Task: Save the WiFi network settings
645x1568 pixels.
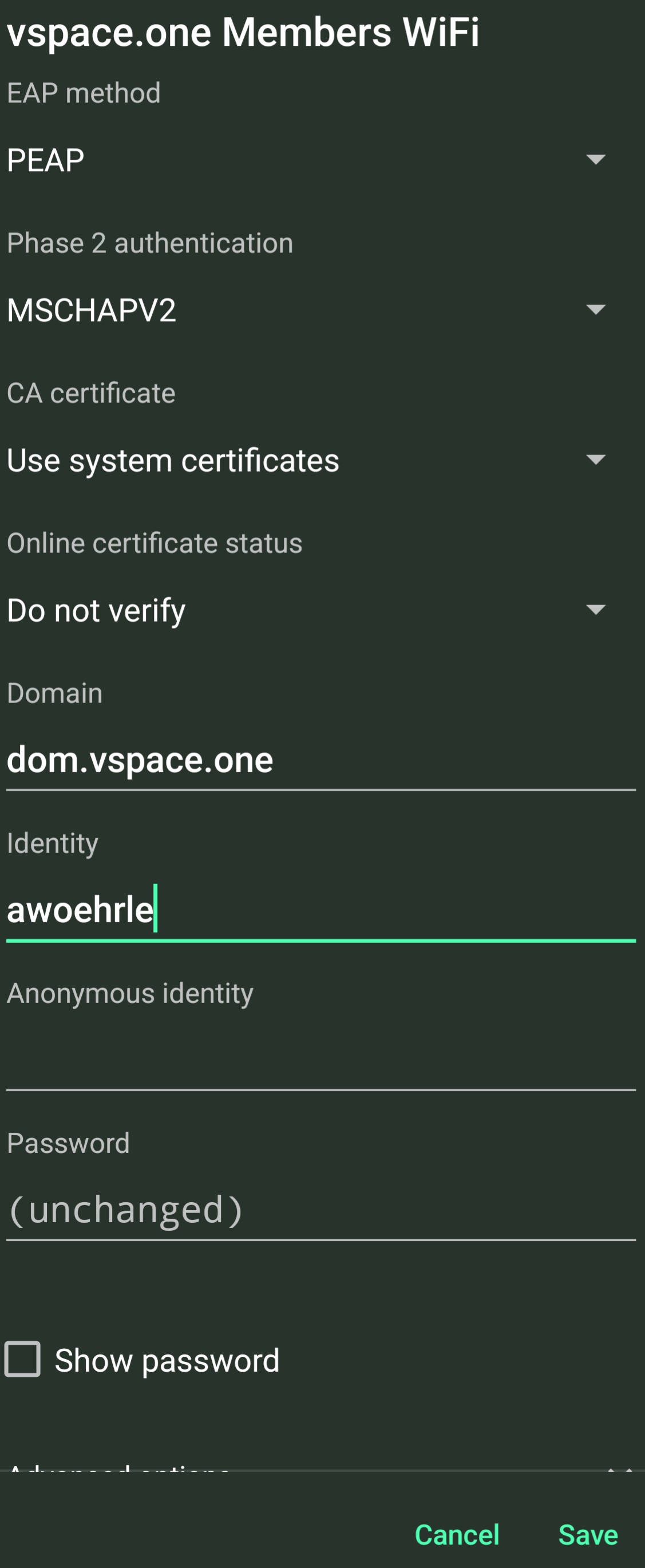Action: [x=588, y=1534]
